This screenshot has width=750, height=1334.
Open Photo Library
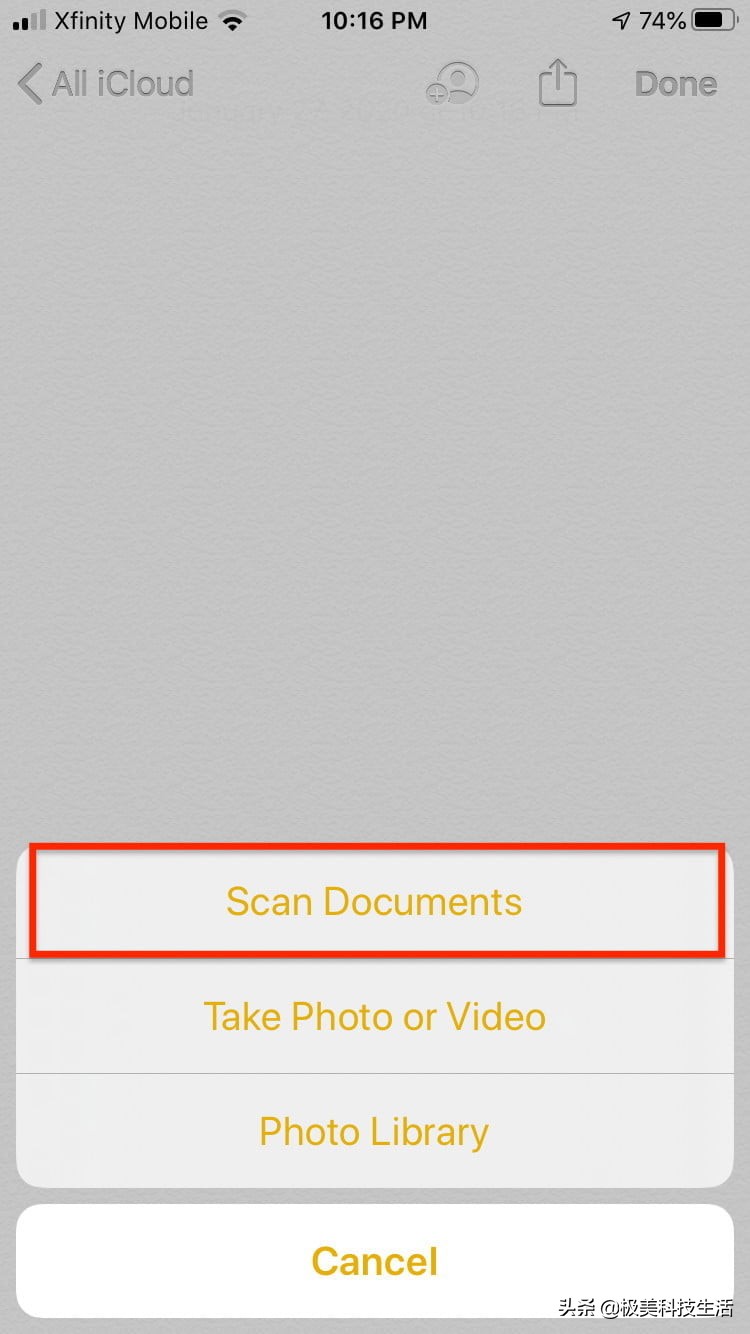pyautogui.click(x=374, y=1132)
